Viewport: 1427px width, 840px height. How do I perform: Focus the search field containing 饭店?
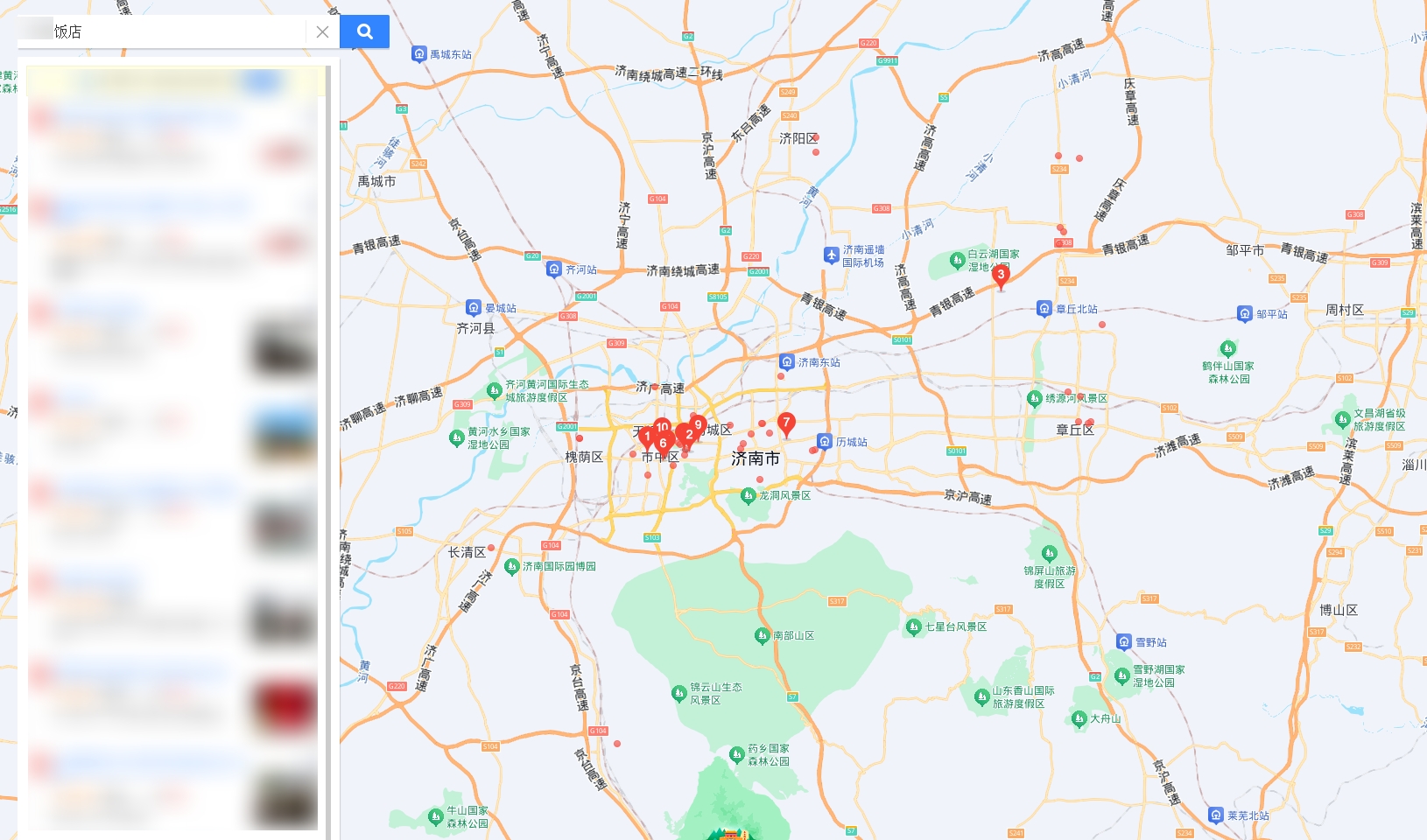(x=175, y=31)
